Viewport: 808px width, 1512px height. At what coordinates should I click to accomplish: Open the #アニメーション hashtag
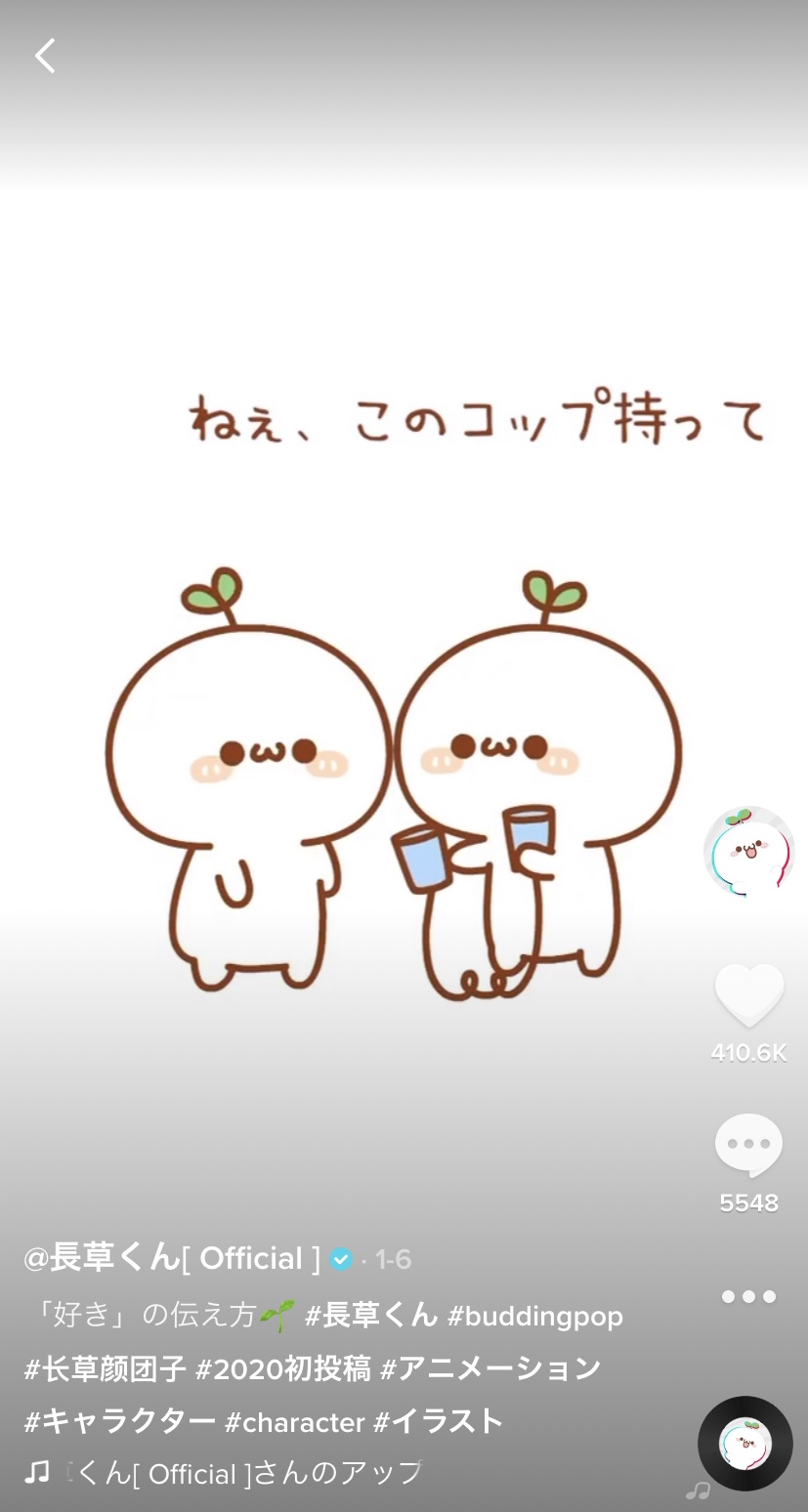(x=490, y=1368)
